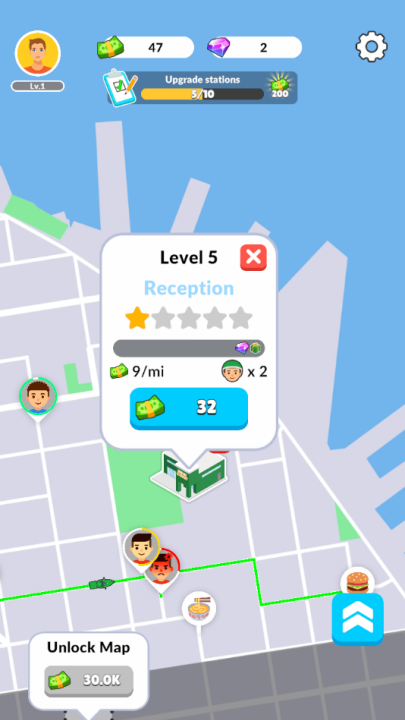Tap the angry red-faced customer marker

coord(163,570)
